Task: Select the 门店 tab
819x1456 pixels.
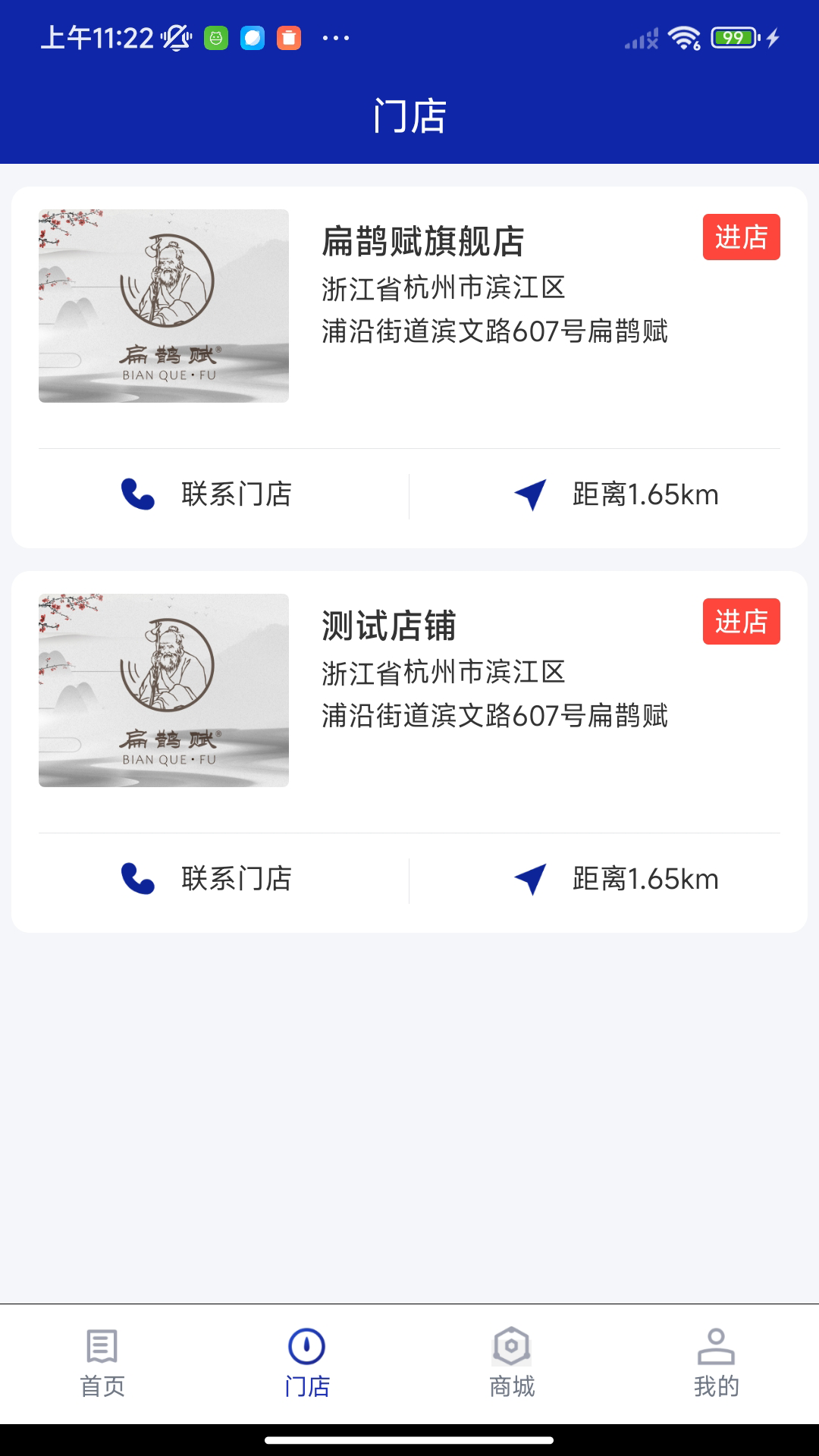Action: 307,1363
